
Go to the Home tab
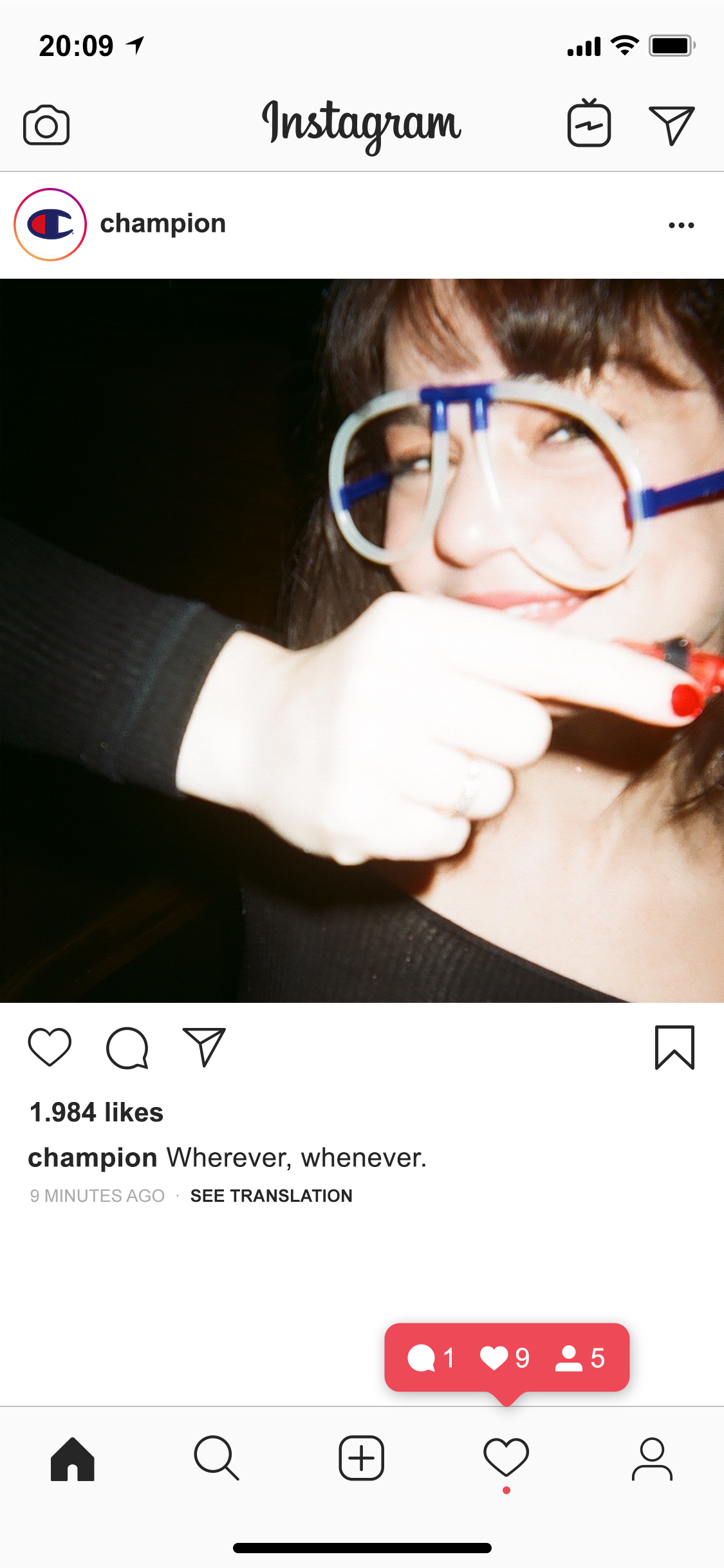click(x=73, y=1459)
